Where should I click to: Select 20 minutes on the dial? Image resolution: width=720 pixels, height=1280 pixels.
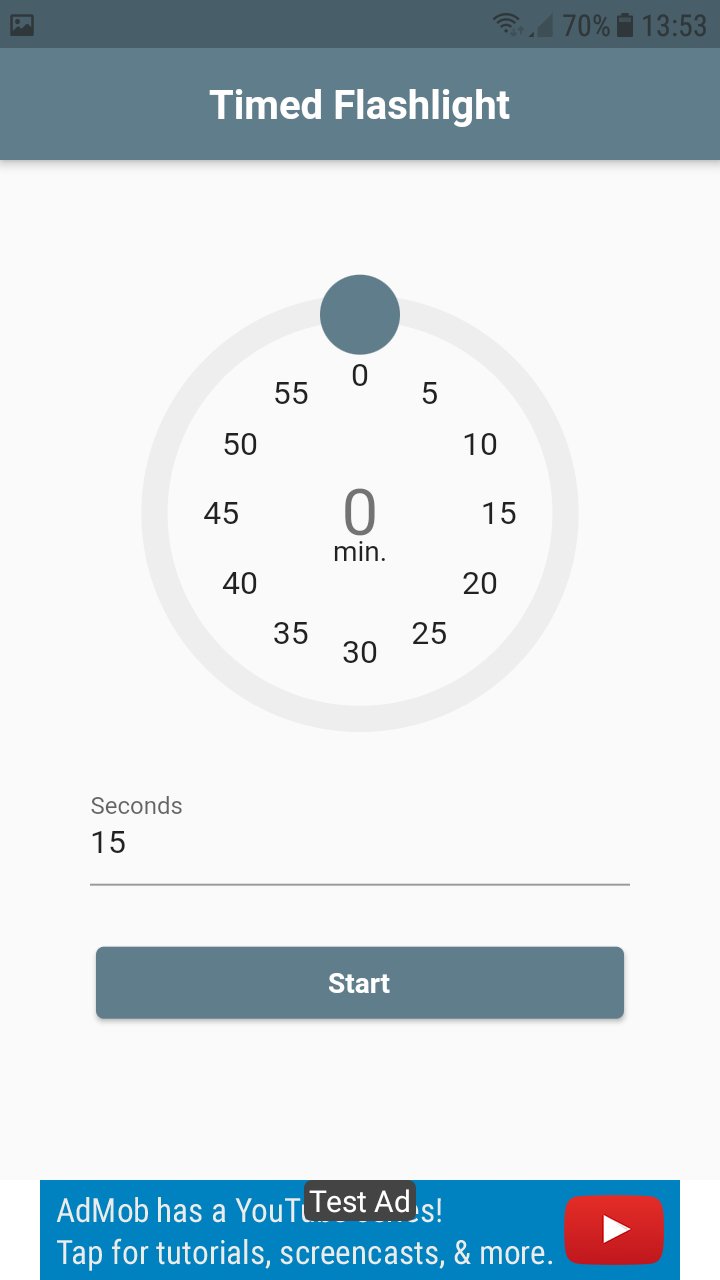pyautogui.click(x=482, y=583)
